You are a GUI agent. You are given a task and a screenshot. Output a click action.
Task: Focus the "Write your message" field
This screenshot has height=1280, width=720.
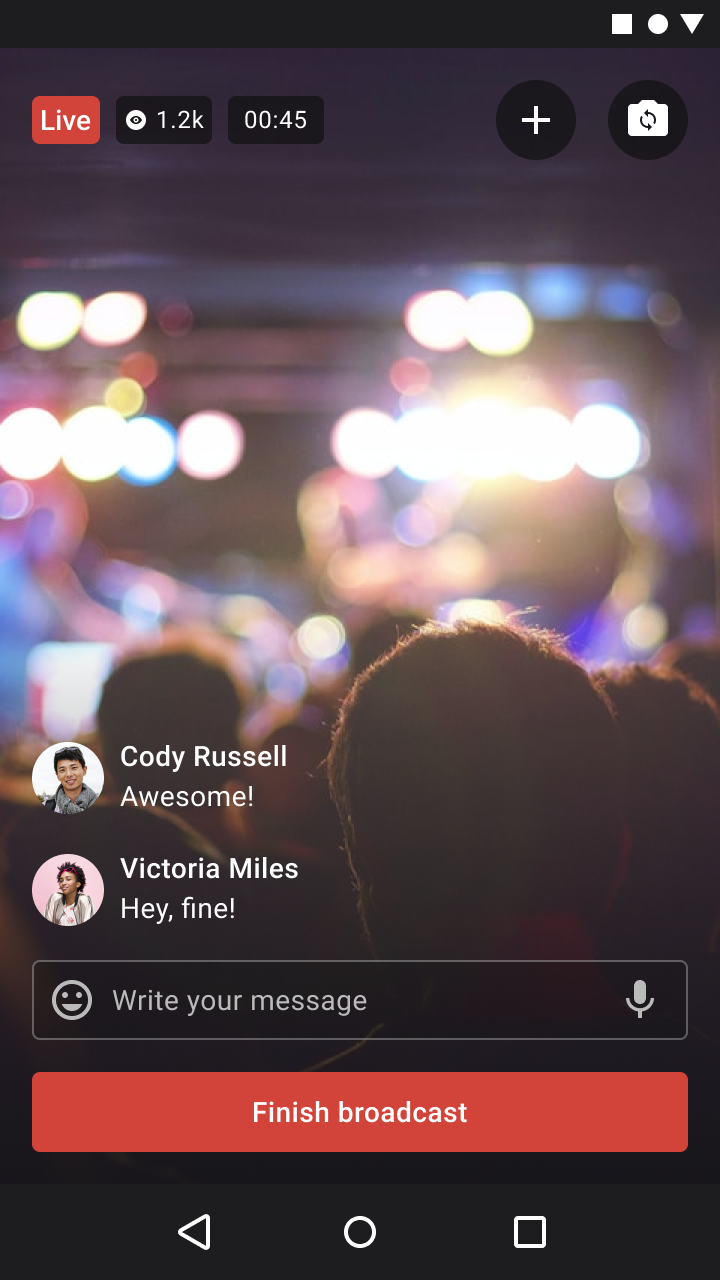(x=360, y=1000)
